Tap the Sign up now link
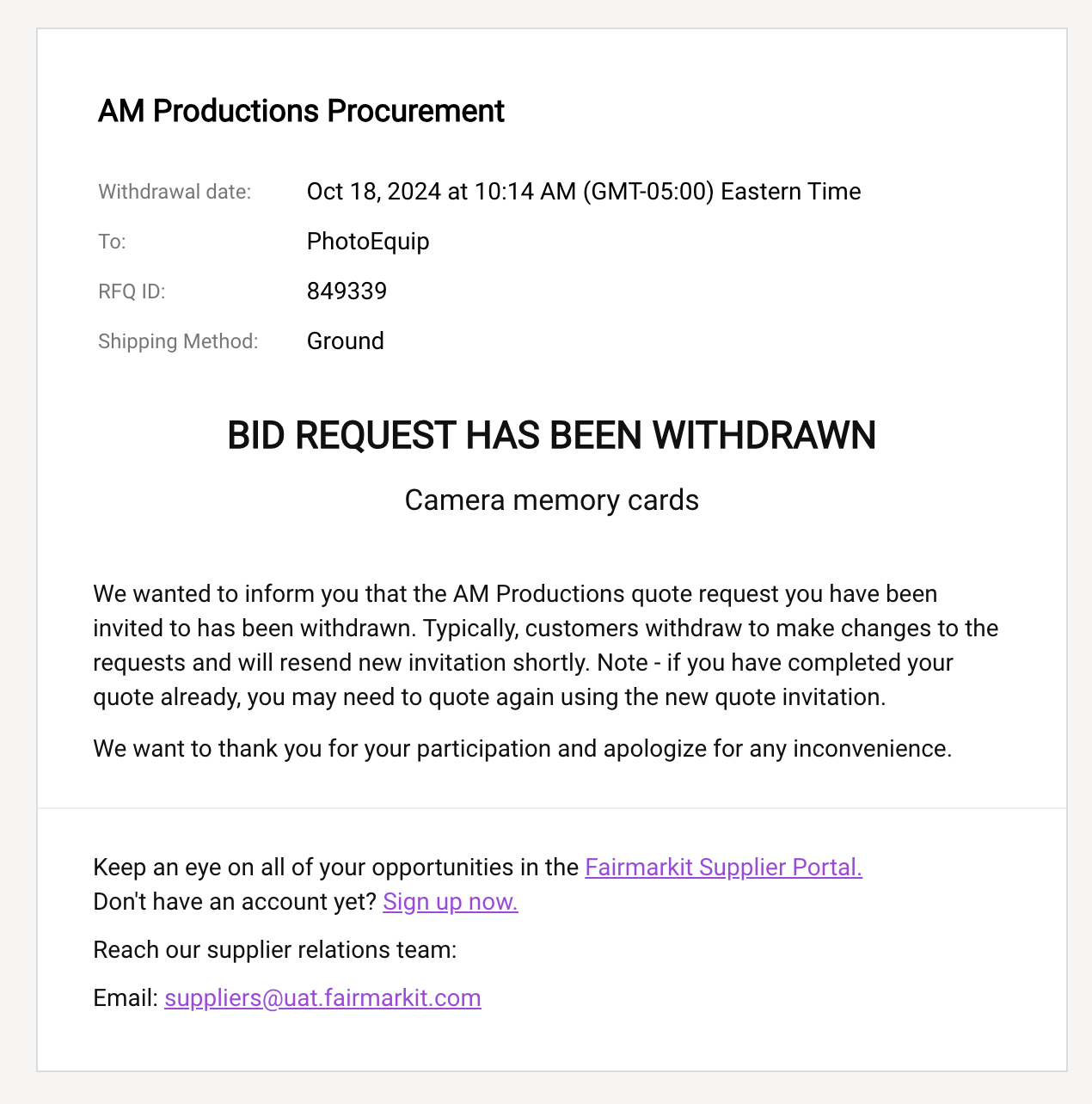 451,901
